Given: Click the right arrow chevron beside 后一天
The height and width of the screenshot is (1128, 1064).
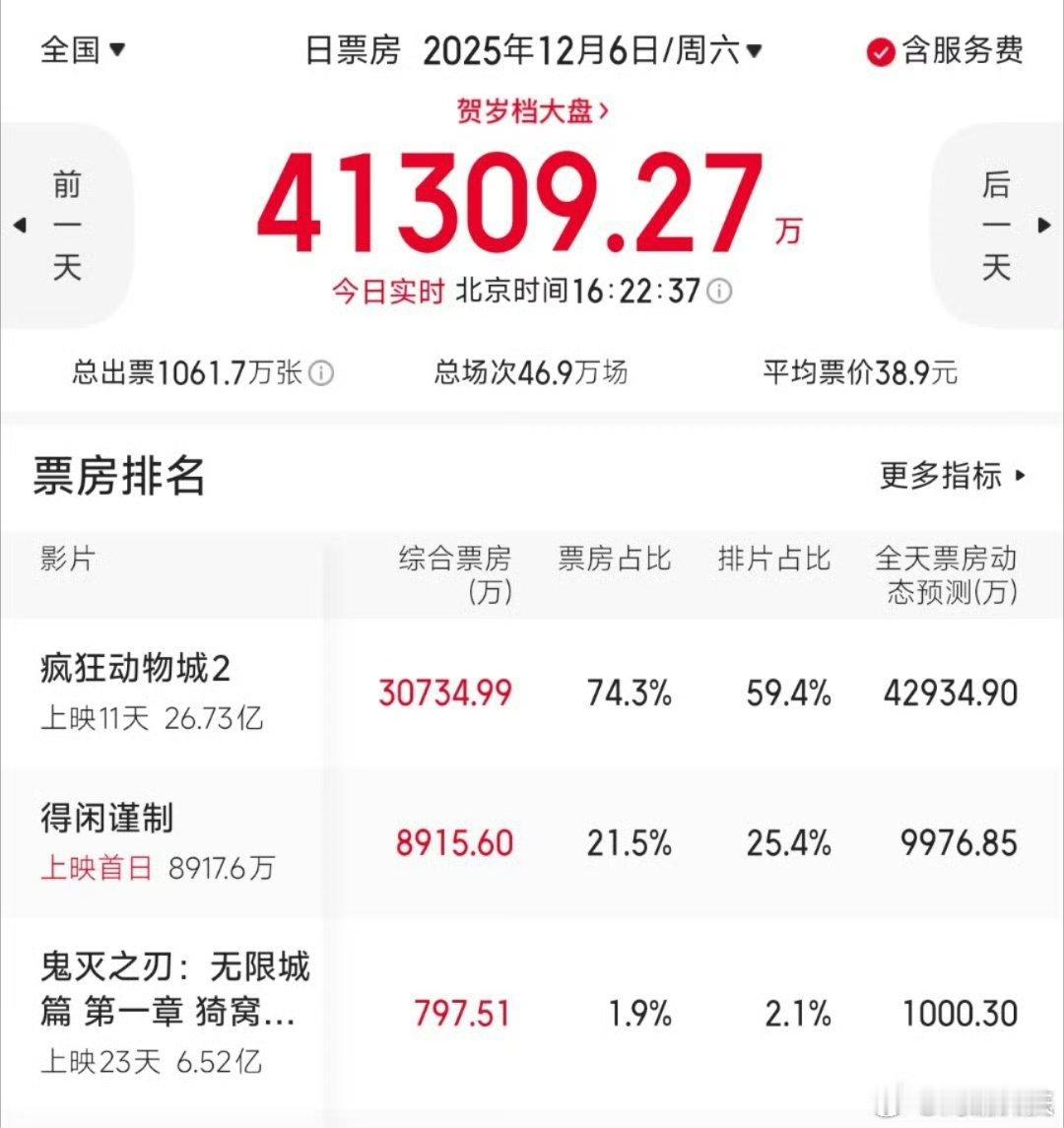Looking at the screenshot, I should click(x=1045, y=225).
